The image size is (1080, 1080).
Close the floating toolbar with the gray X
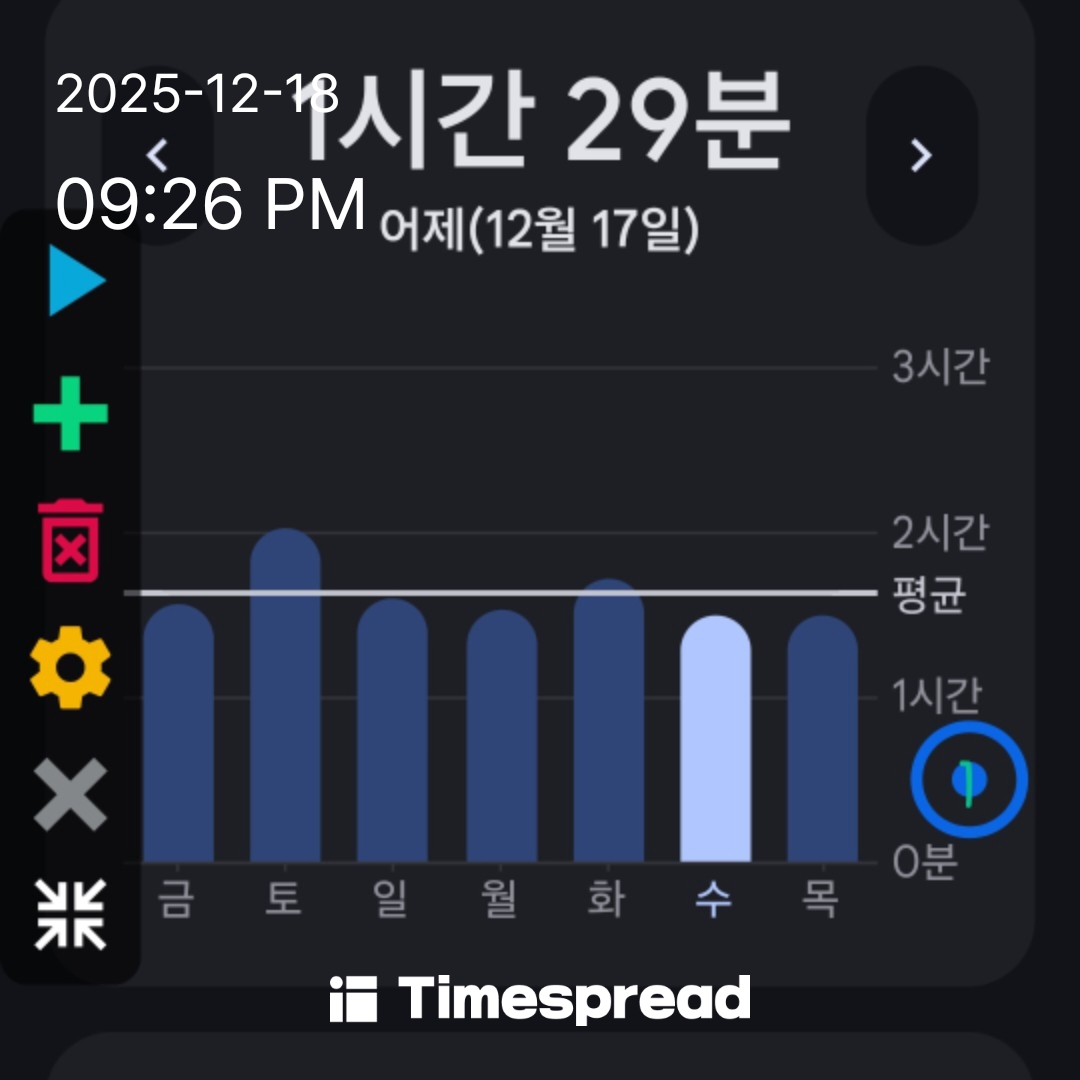70,795
